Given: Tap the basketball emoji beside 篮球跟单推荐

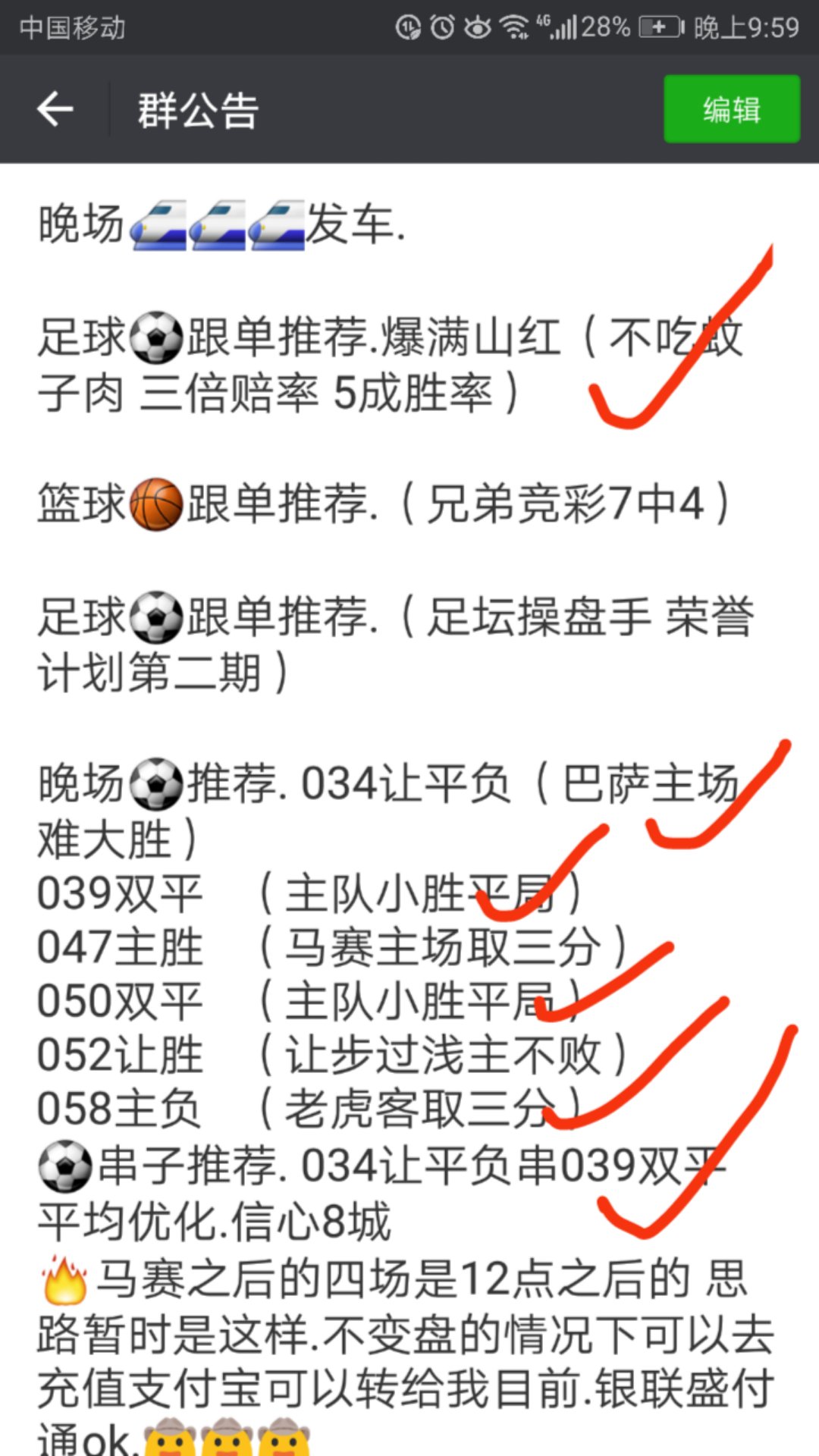Looking at the screenshot, I should click(x=155, y=504).
